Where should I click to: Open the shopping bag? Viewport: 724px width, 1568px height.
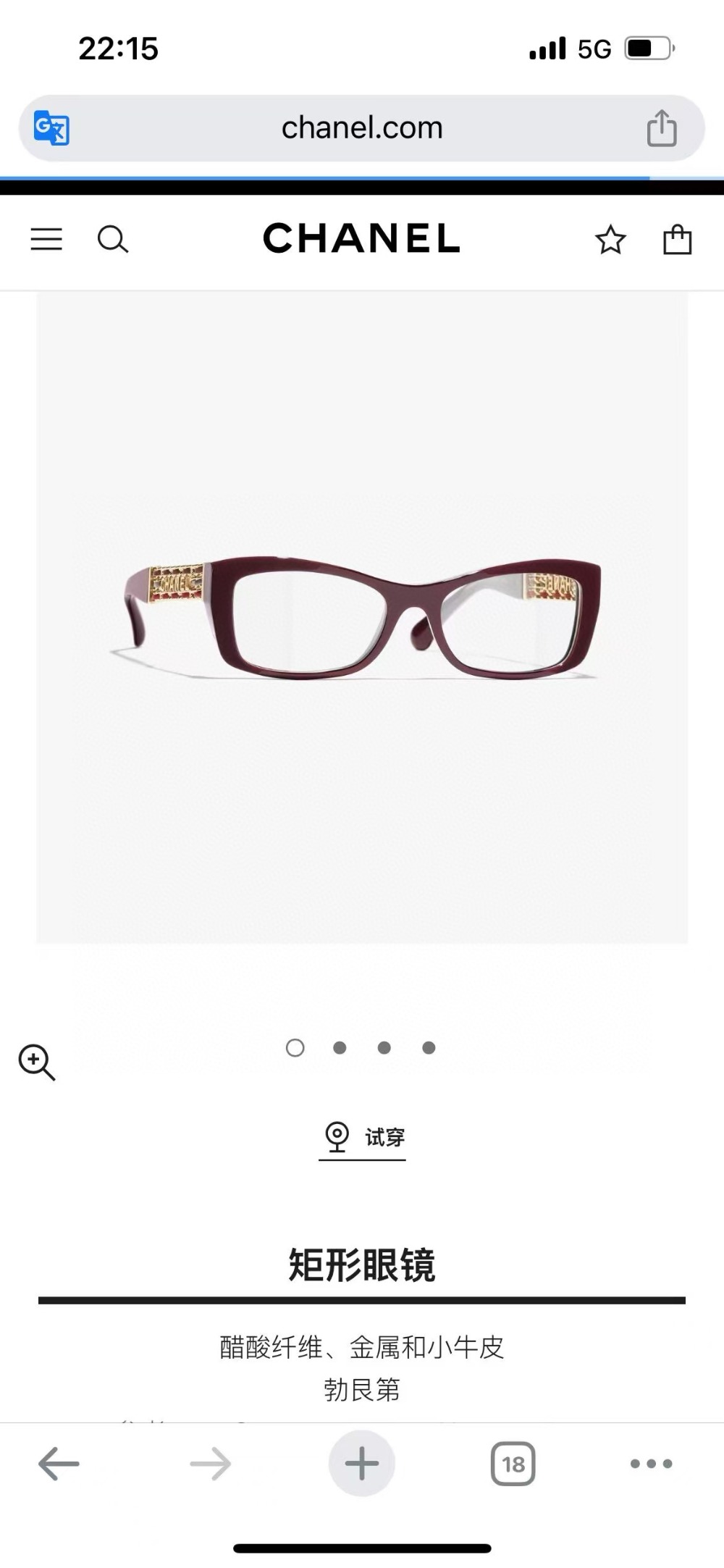(678, 240)
